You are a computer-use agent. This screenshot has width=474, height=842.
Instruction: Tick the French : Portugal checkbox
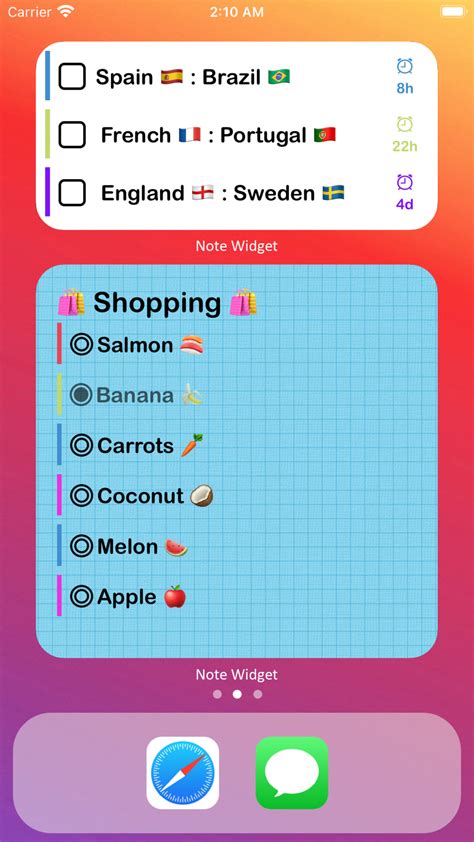click(72, 134)
